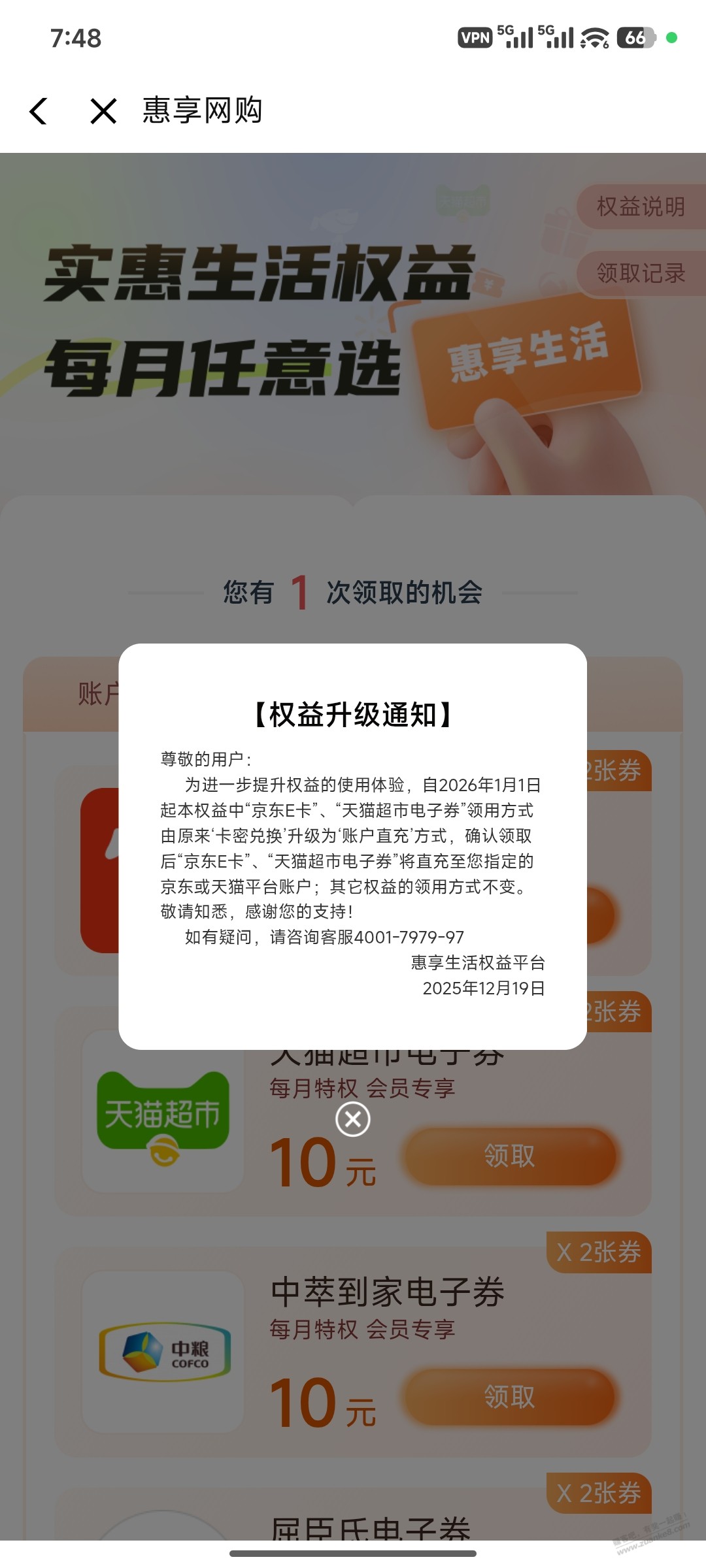View 领取记录 history
Image resolution: width=706 pixels, height=1568 pixels.
tap(641, 273)
